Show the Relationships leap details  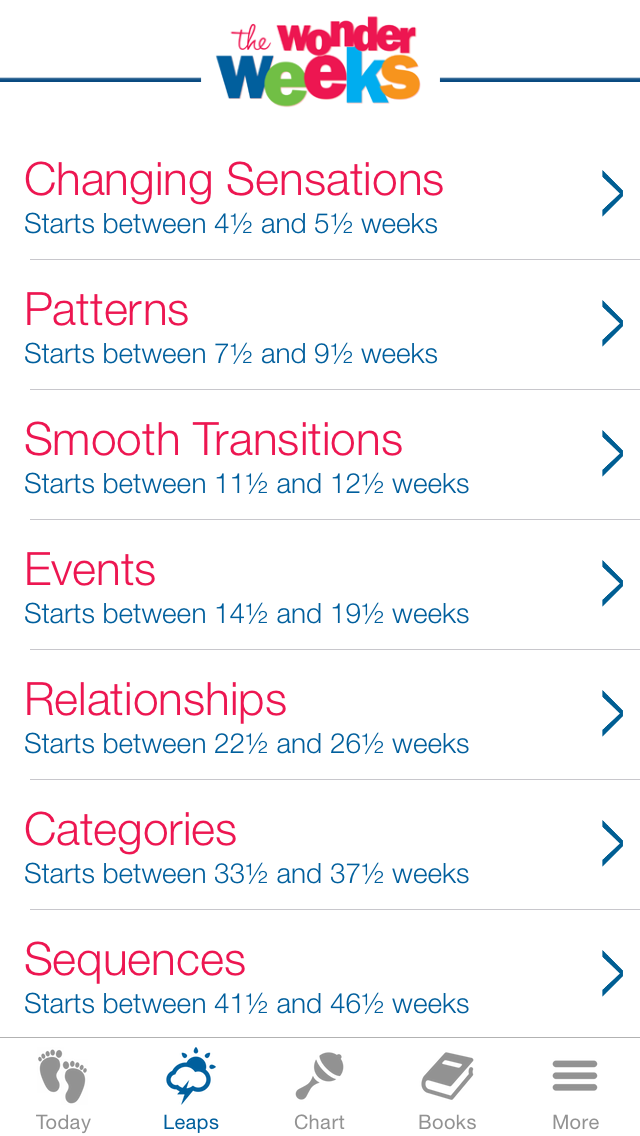320,716
